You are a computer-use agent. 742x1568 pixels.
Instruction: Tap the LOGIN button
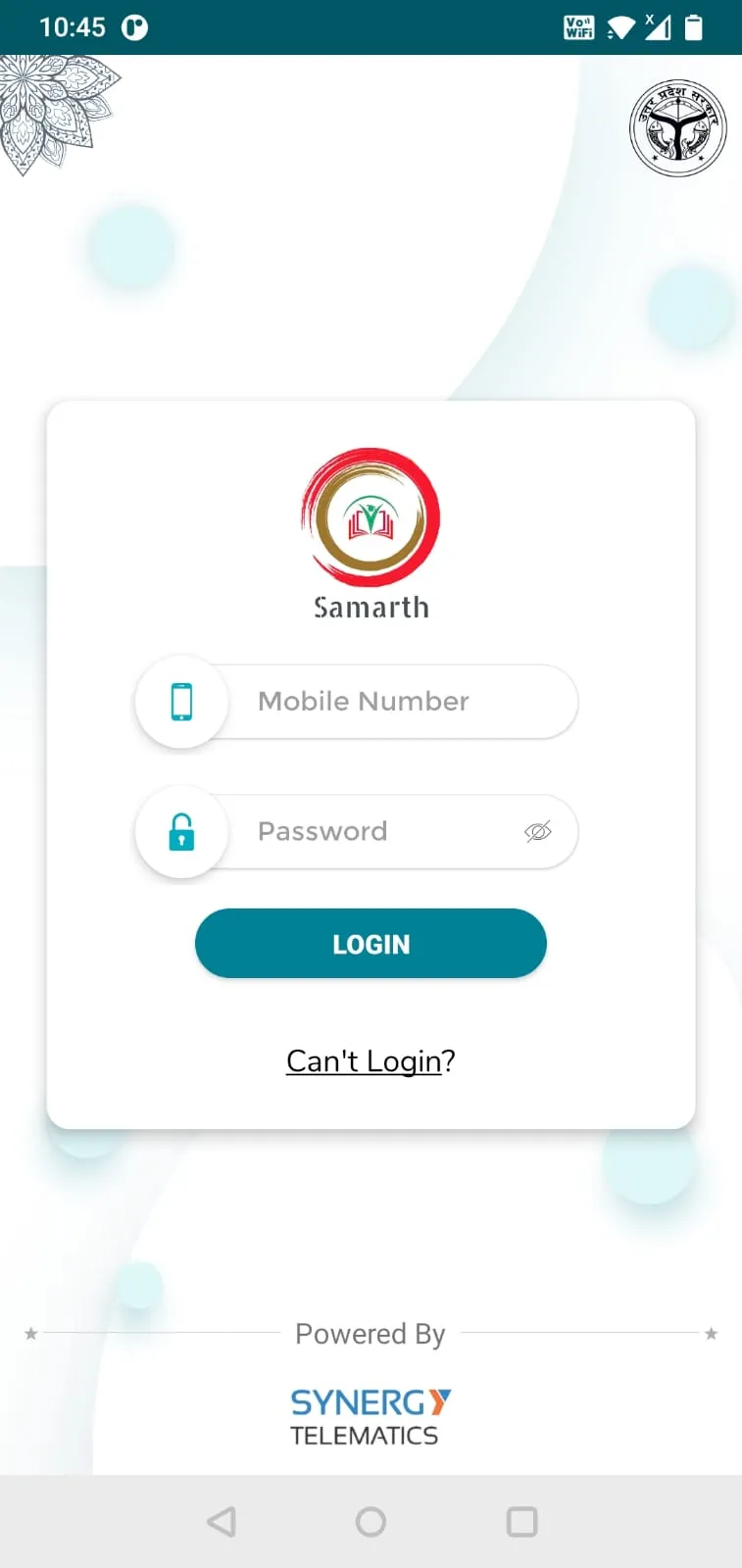click(371, 944)
